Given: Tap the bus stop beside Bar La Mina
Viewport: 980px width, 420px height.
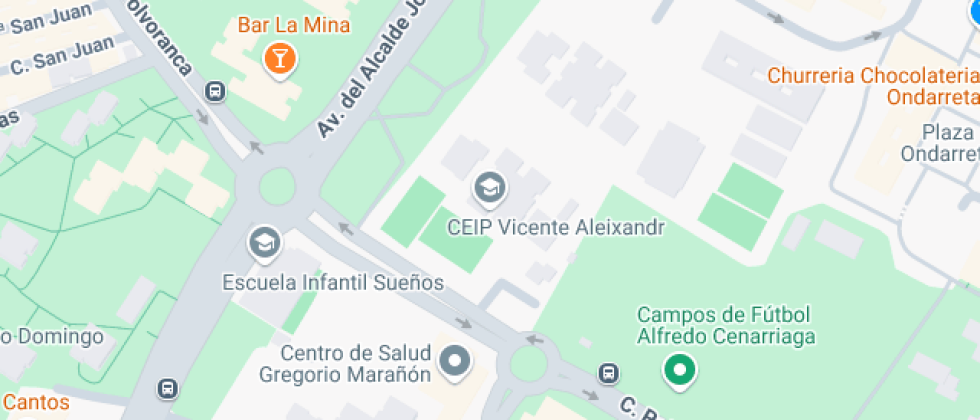Looking at the screenshot, I should click(213, 91).
